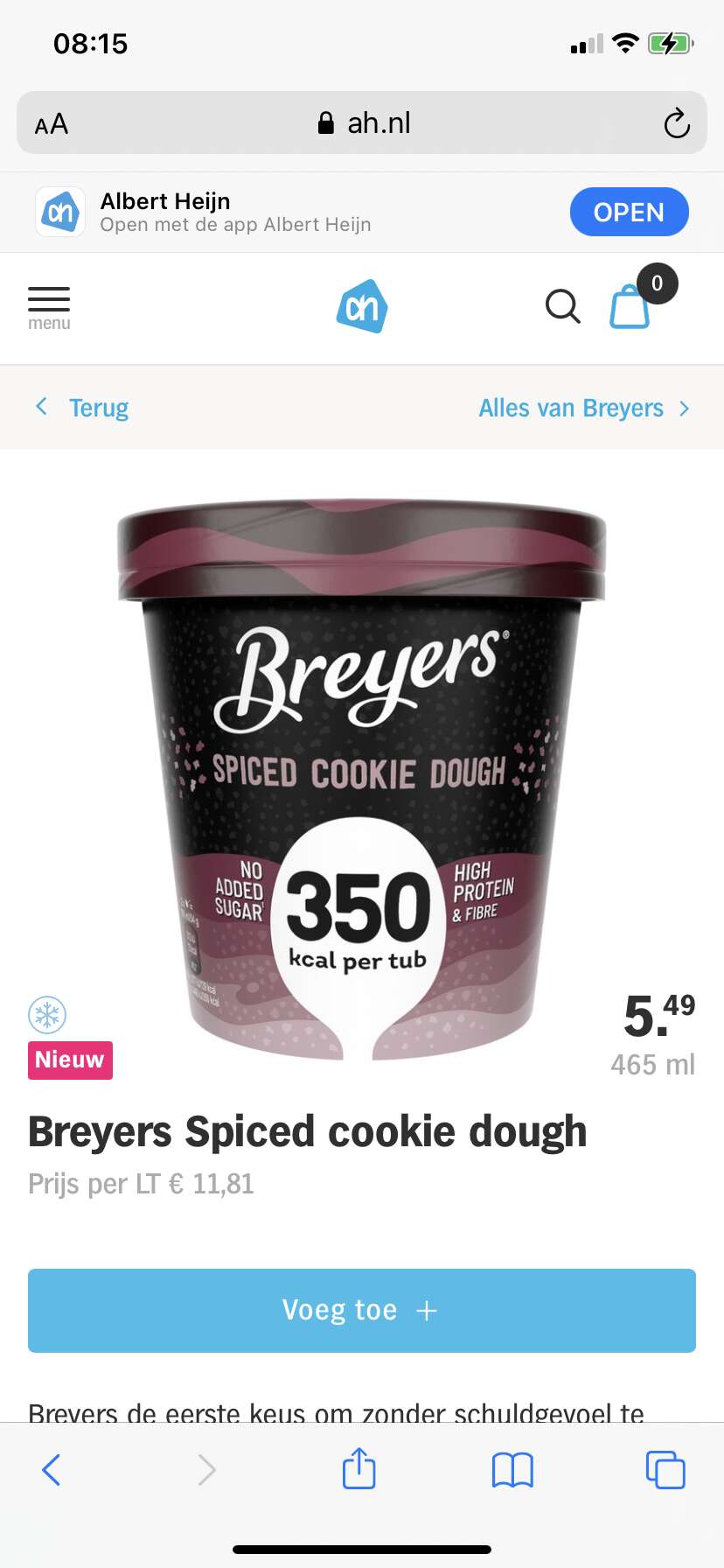Reload the page in Safari
Screen dimensions: 724x1568
click(x=677, y=123)
